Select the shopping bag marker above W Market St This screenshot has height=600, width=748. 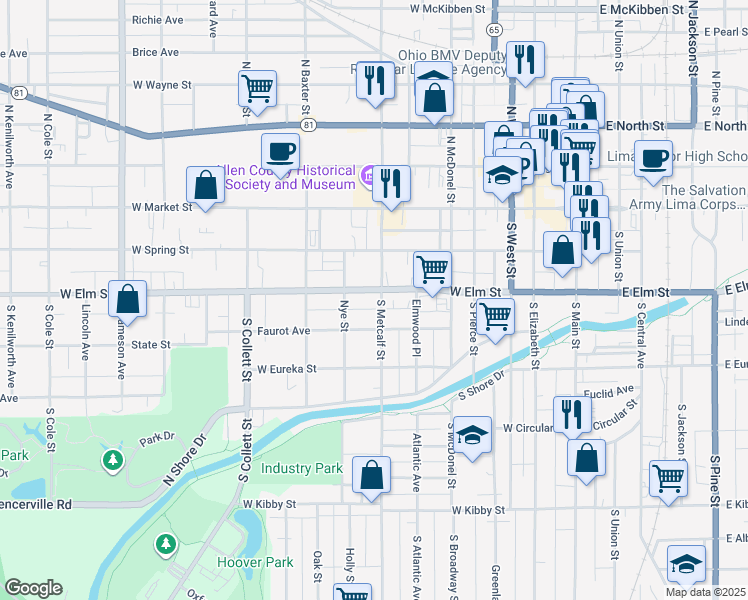pos(205,186)
